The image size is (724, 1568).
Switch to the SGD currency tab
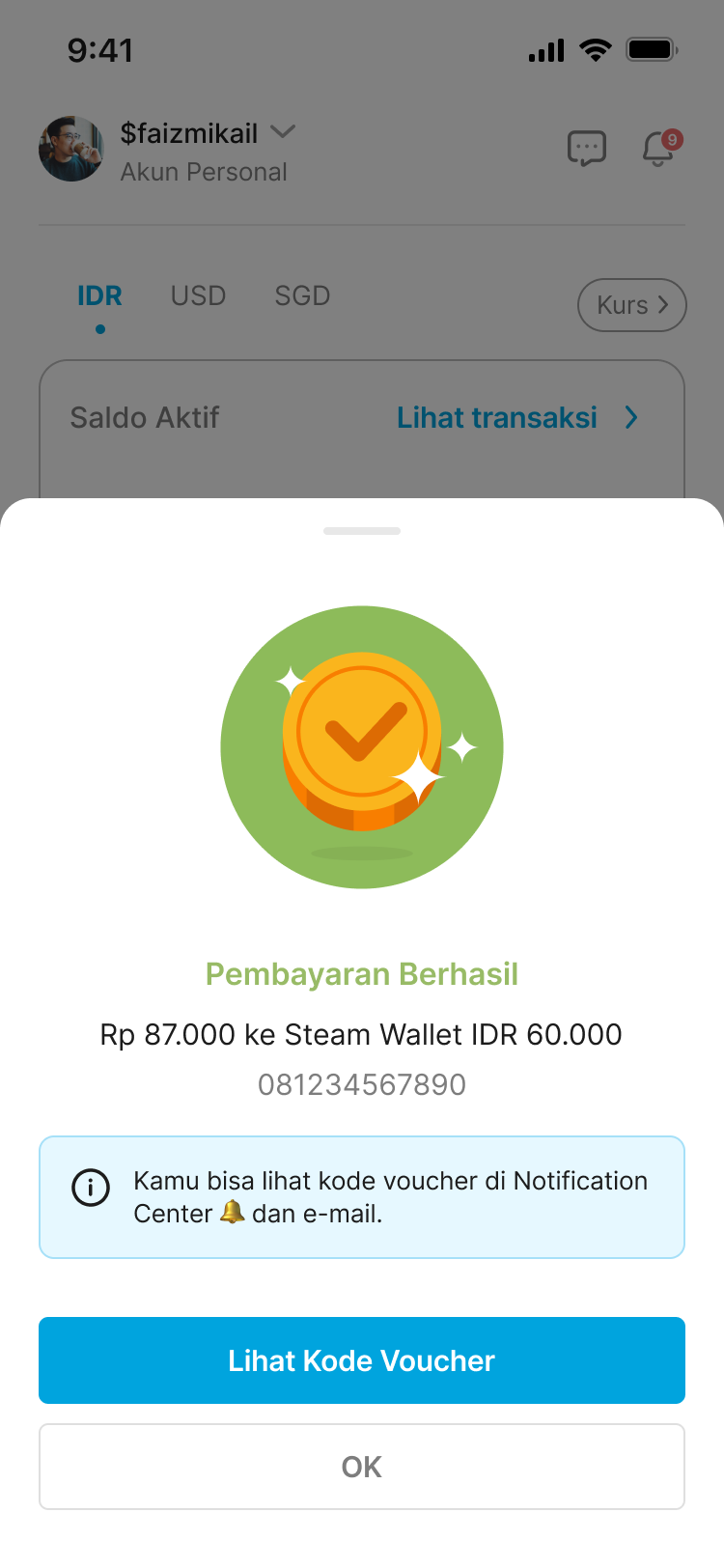pyautogui.click(x=302, y=295)
